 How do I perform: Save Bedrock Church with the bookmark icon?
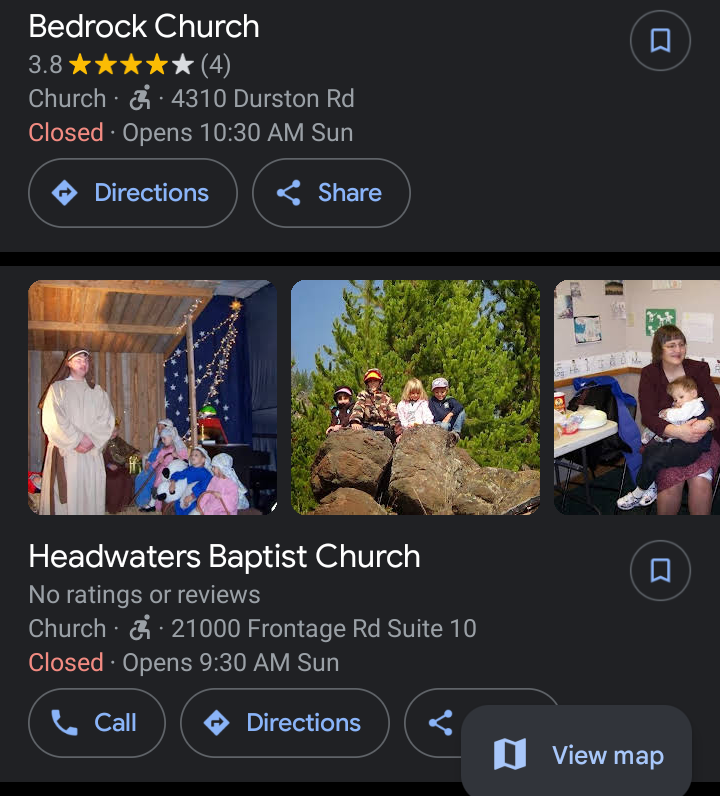click(x=660, y=41)
